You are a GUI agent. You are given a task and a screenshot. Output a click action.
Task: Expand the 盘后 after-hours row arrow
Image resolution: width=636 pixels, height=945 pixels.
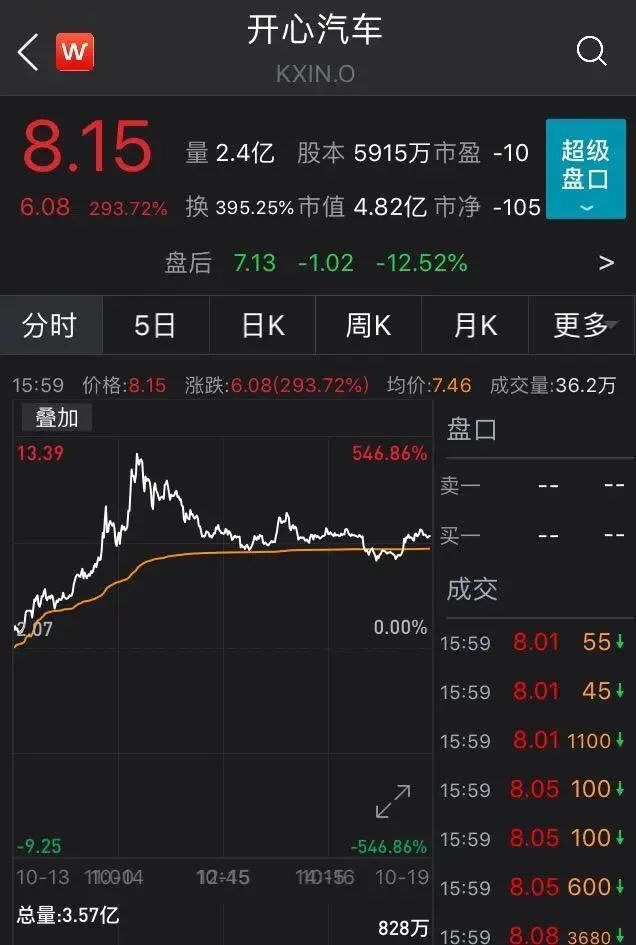coord(606,263)
